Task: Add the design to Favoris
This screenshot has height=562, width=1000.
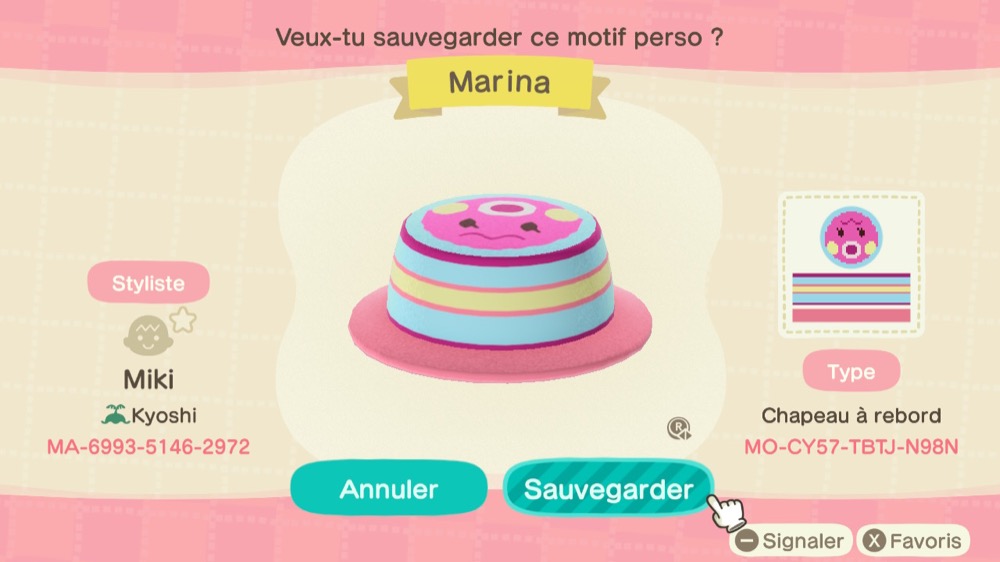Action: (x=914, y=541)
